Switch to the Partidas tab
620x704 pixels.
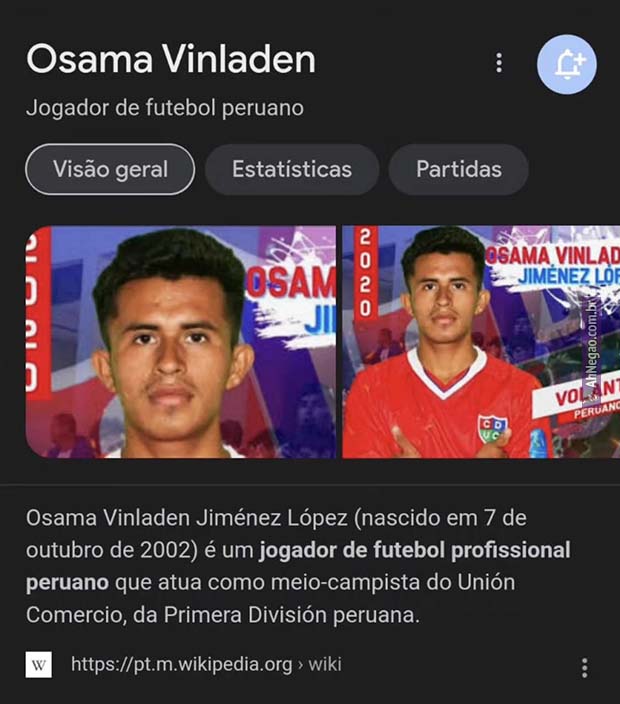(x=458, y=169)
